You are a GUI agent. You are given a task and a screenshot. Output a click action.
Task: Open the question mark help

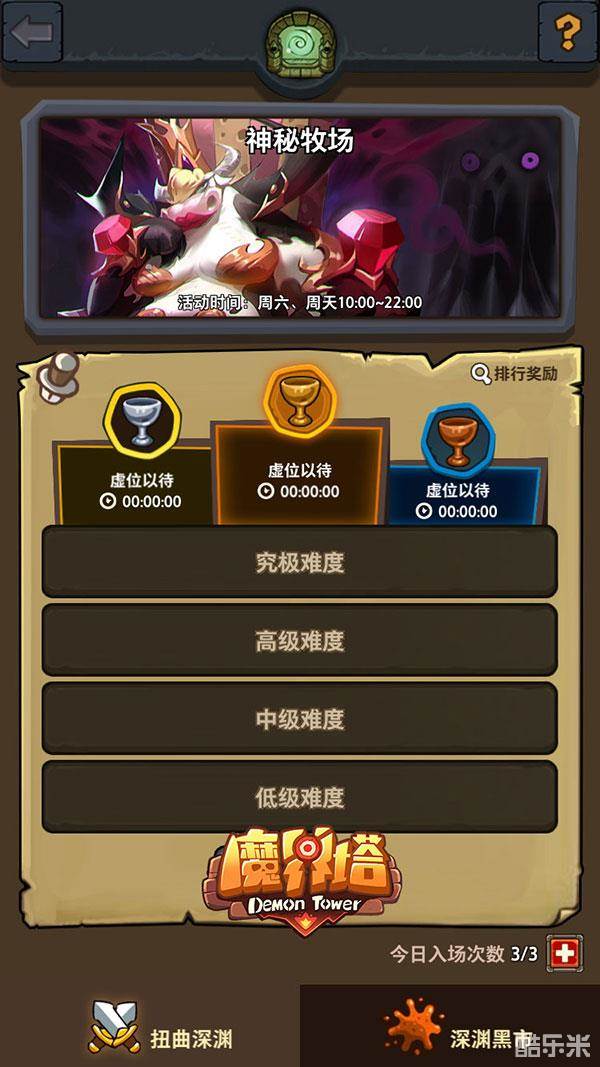pos(567,32)
